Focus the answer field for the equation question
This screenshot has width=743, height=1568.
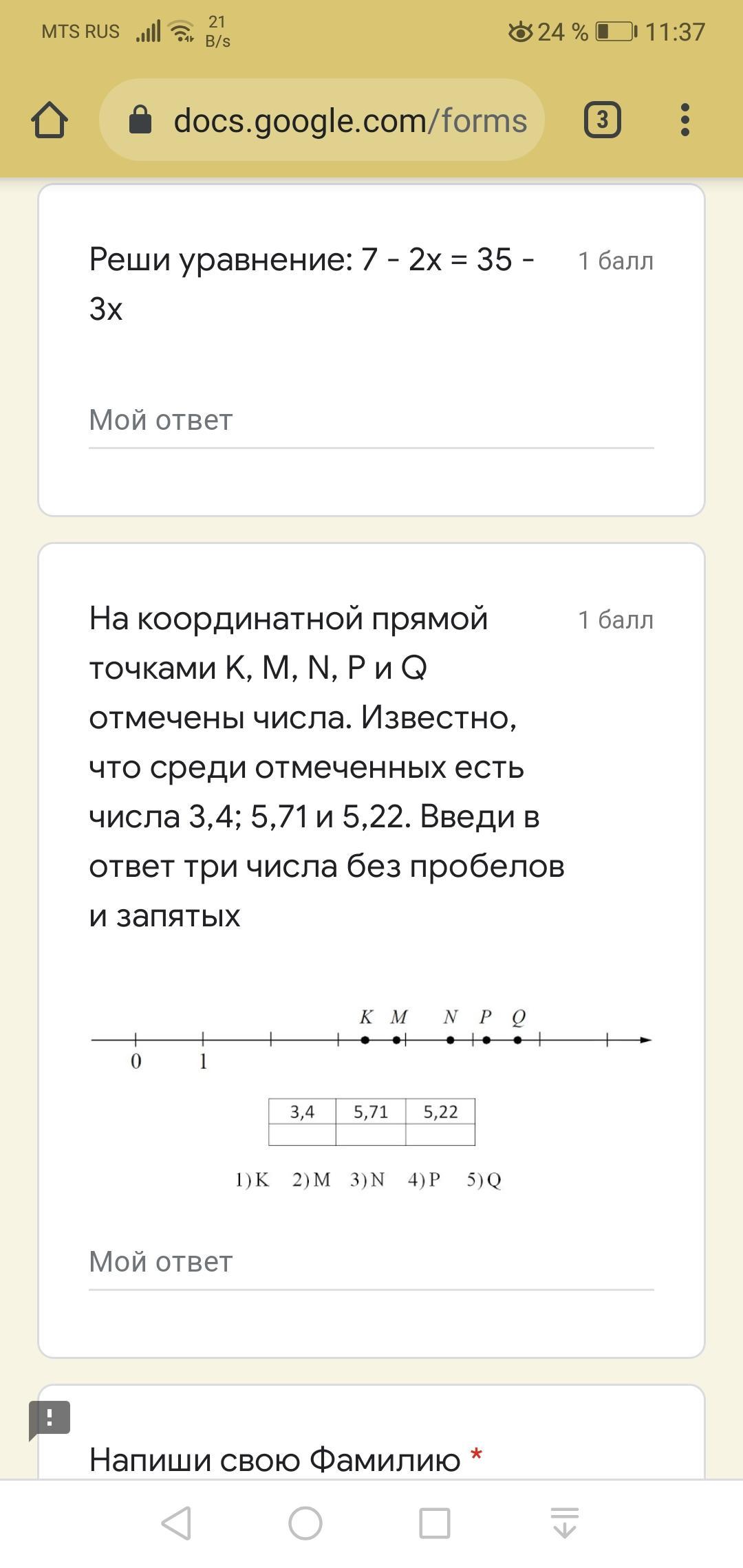370,421
